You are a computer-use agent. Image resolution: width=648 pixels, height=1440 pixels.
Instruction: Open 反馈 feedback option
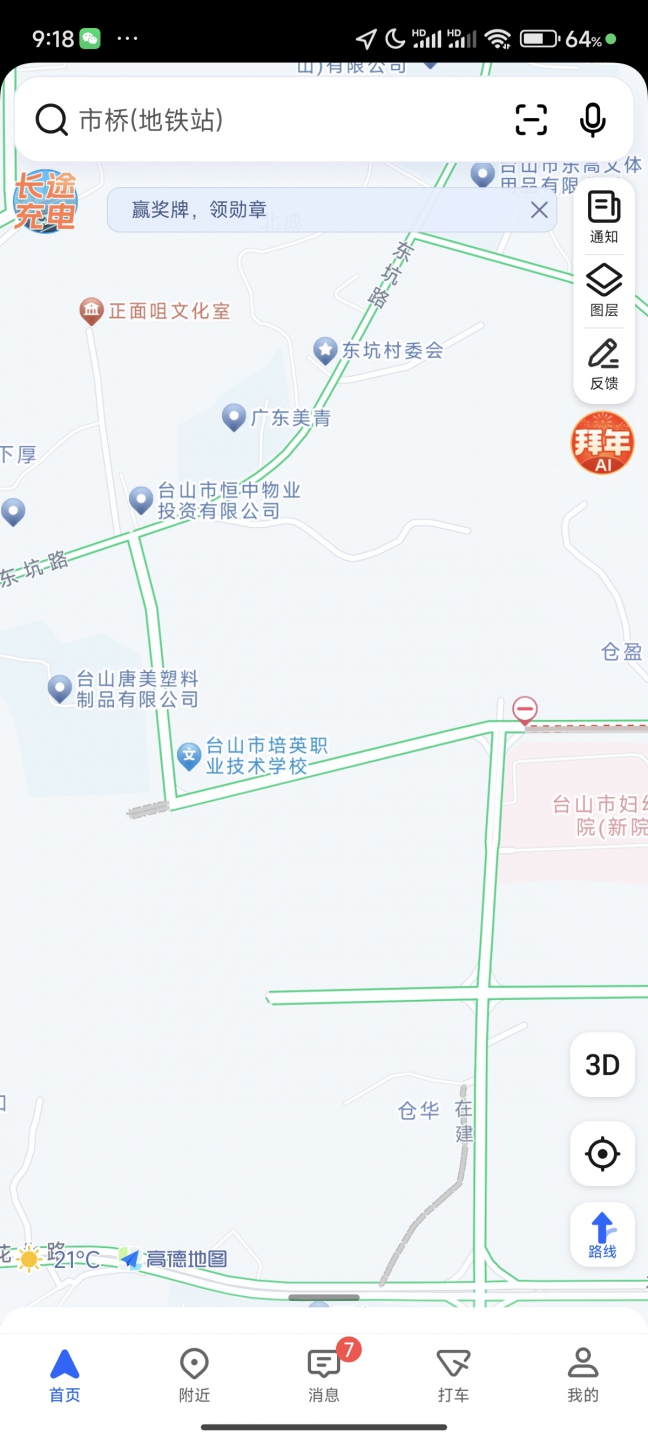(604, 364)
